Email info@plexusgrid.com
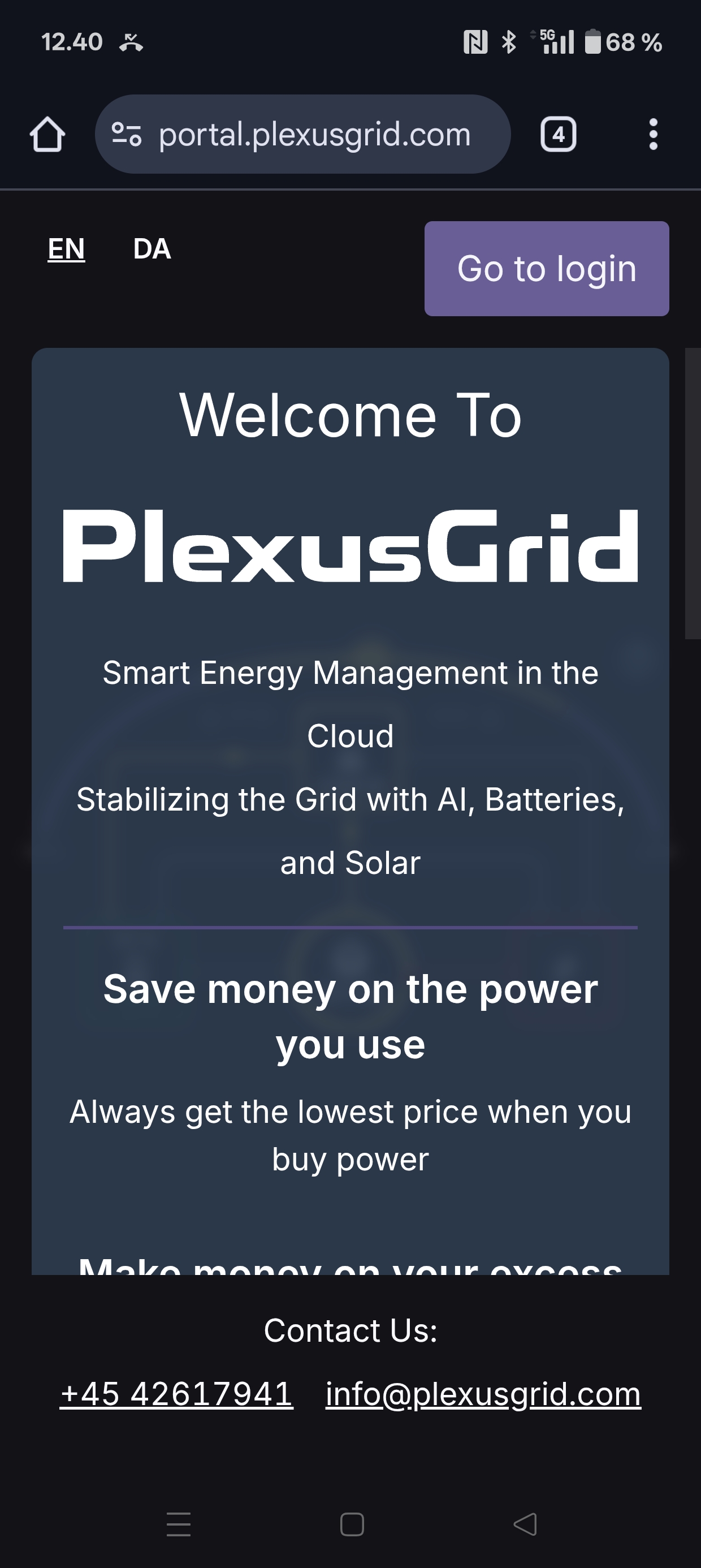701x1568 pixels. (483, 1394)
